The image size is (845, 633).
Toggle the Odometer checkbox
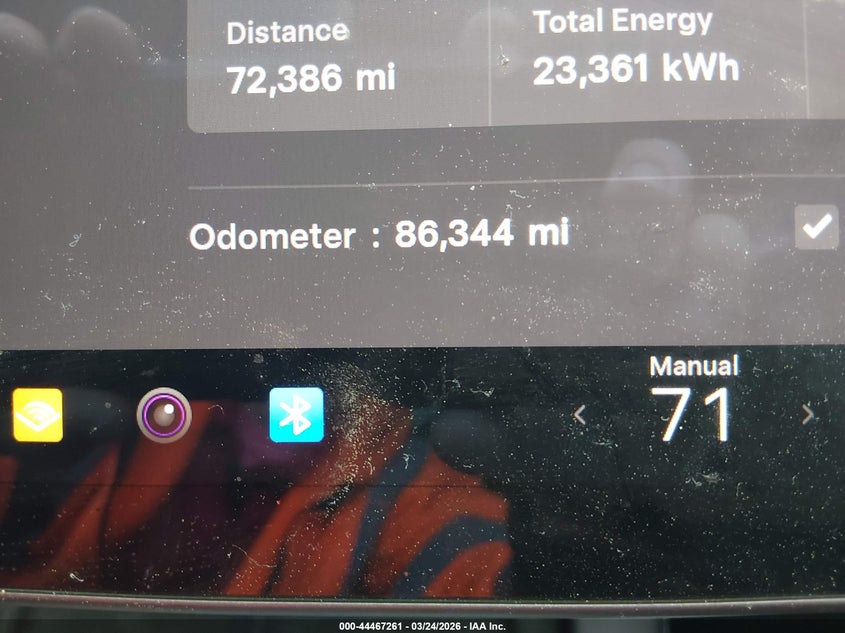coord(817,229)
